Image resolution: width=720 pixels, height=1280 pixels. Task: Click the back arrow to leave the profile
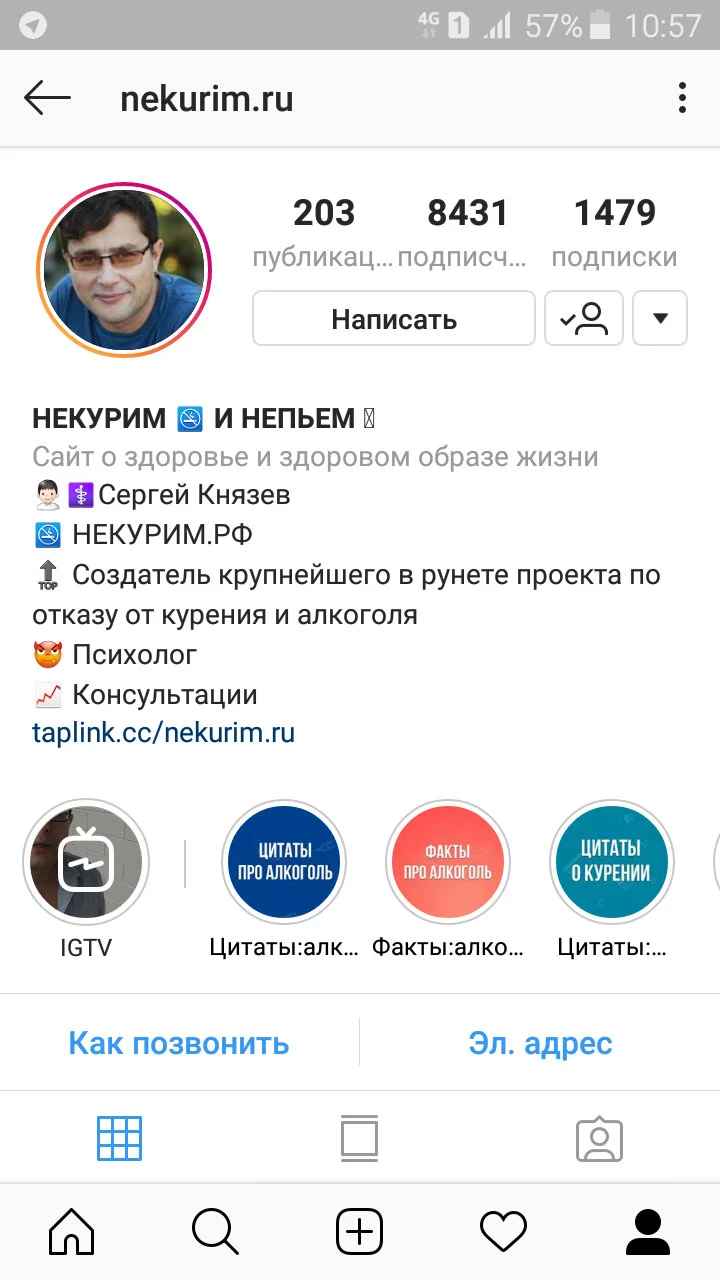point(47,97)
